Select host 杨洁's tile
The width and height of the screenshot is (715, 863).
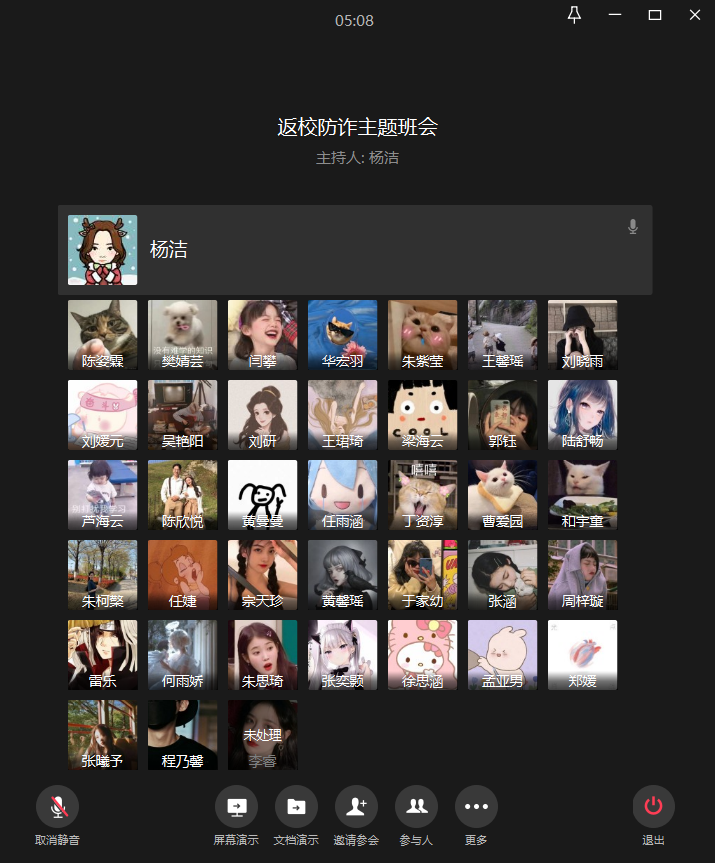coord(355,250)
